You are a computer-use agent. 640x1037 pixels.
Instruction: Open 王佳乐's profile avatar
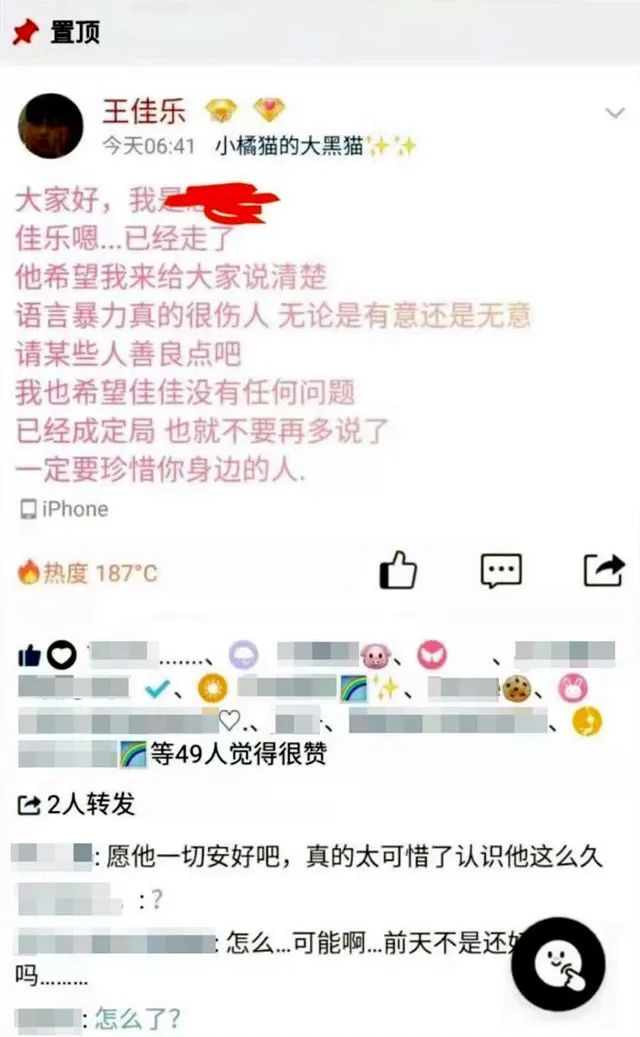[51, 125]
